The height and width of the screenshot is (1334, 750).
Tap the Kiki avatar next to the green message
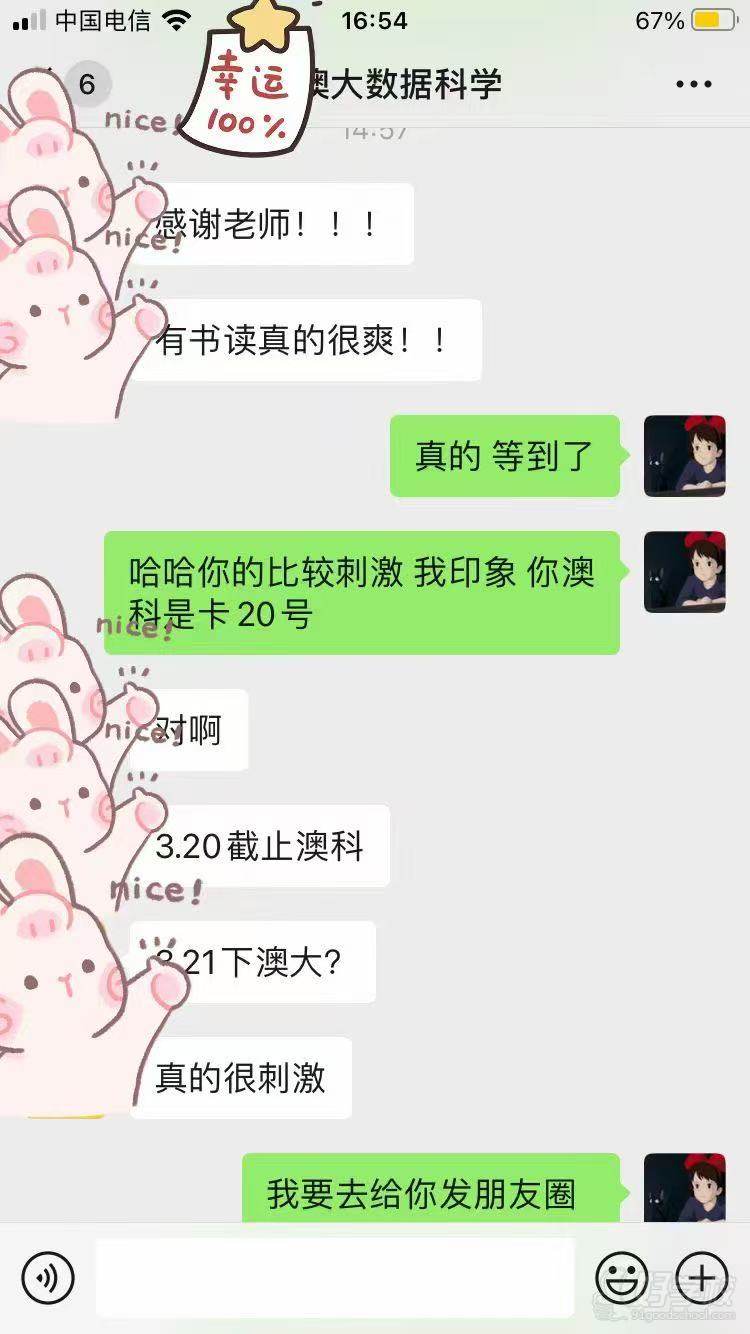[685, 457]
